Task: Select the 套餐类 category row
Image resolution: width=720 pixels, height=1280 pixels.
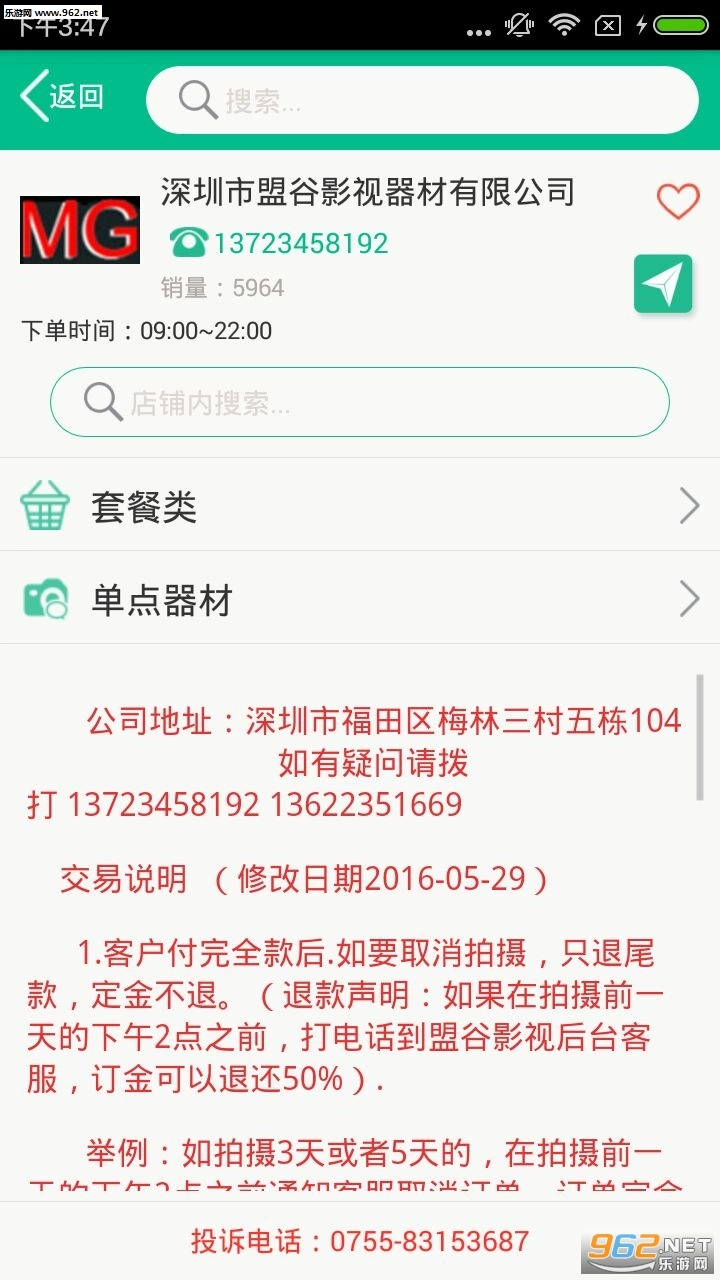Action: (x=360, y=506)
